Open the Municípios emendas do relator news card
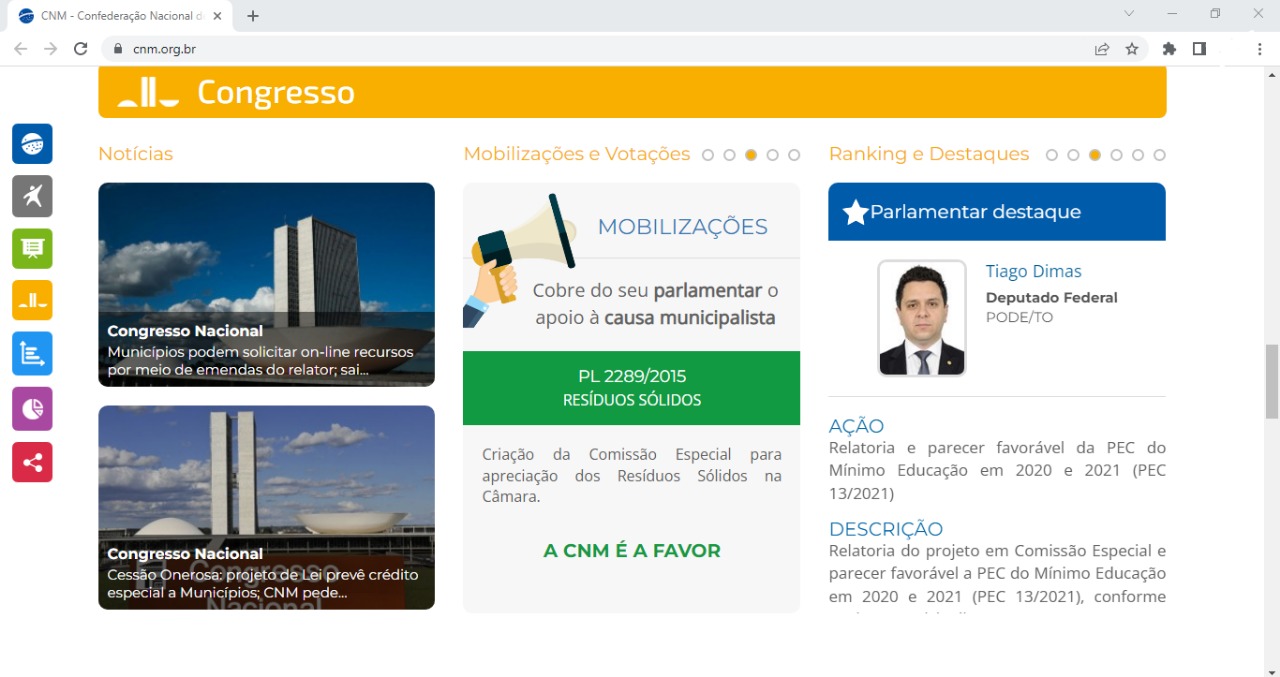The image size is (1280, 677). 266,284
